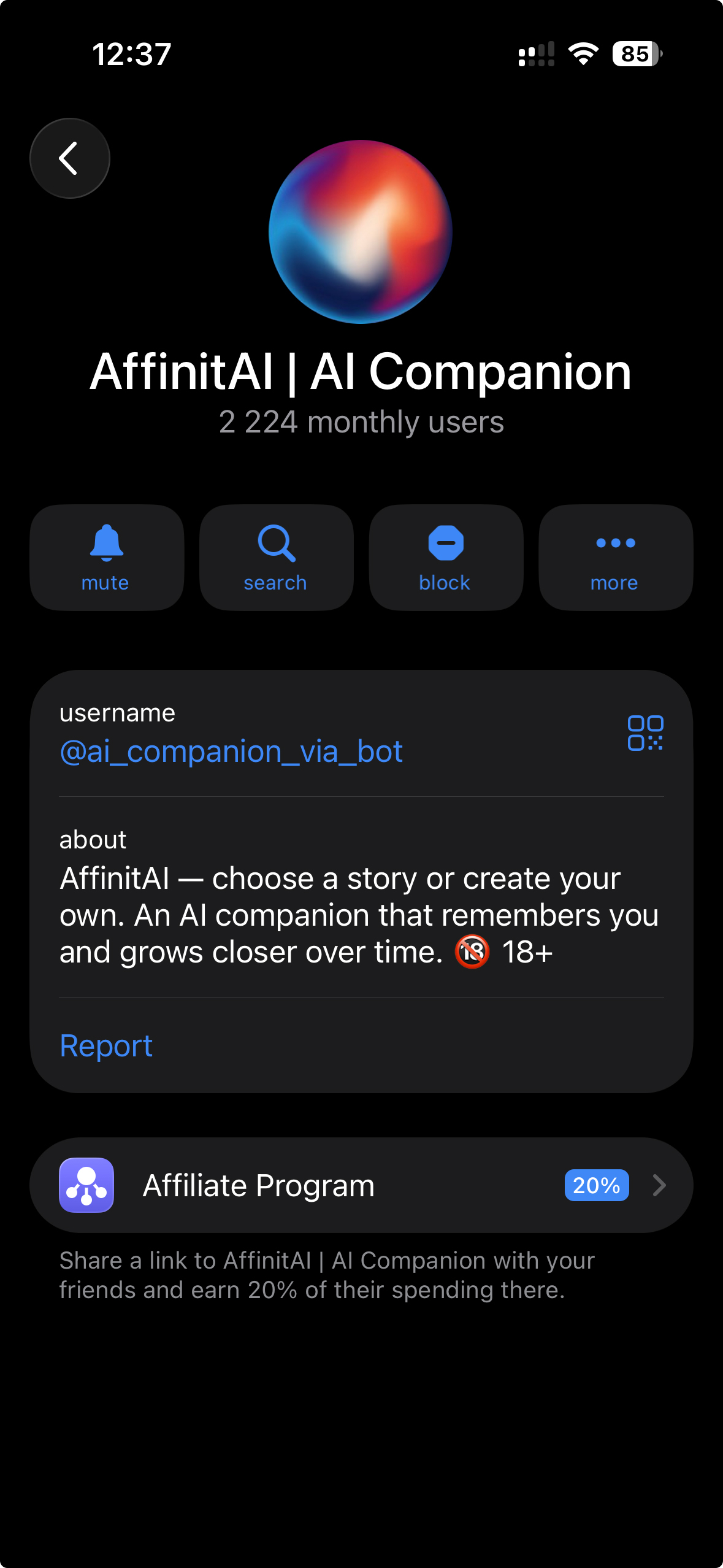723x1568 pixels.
Task: Report the AffinitAI bot
Action: 105,1045
